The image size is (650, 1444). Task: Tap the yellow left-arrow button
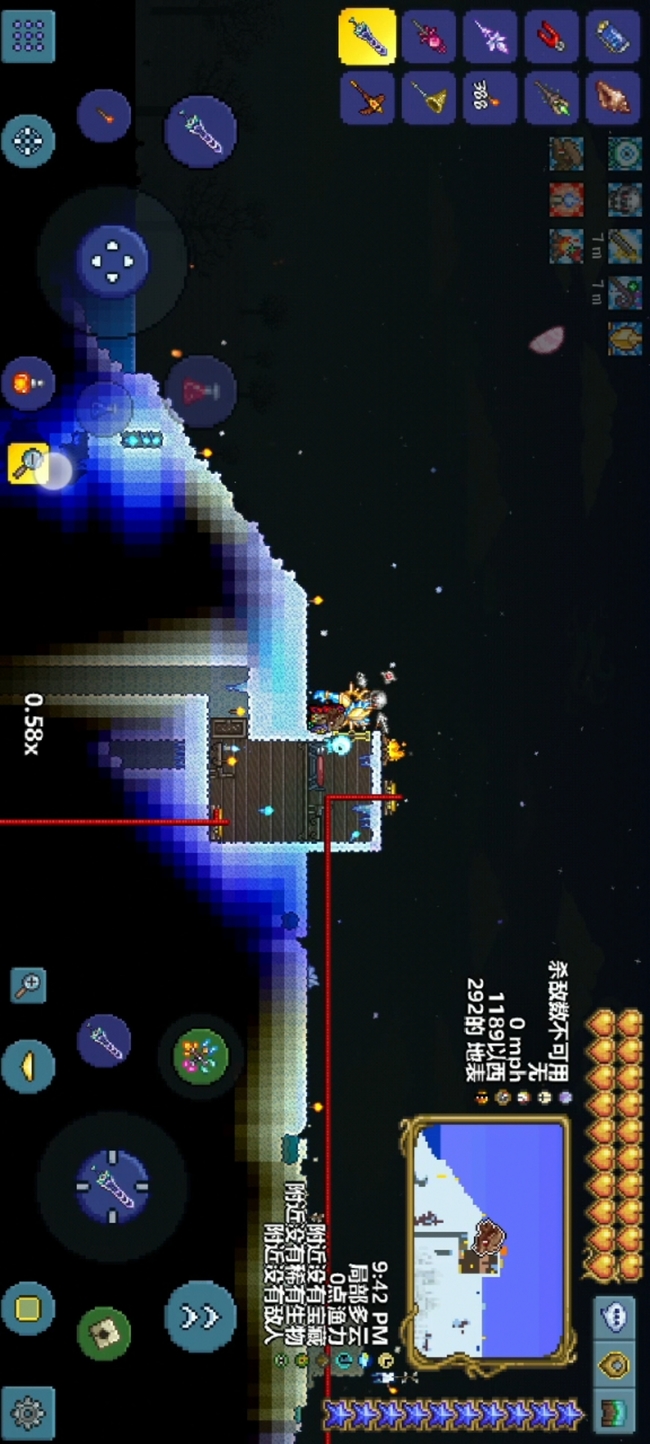(28, 1066)
